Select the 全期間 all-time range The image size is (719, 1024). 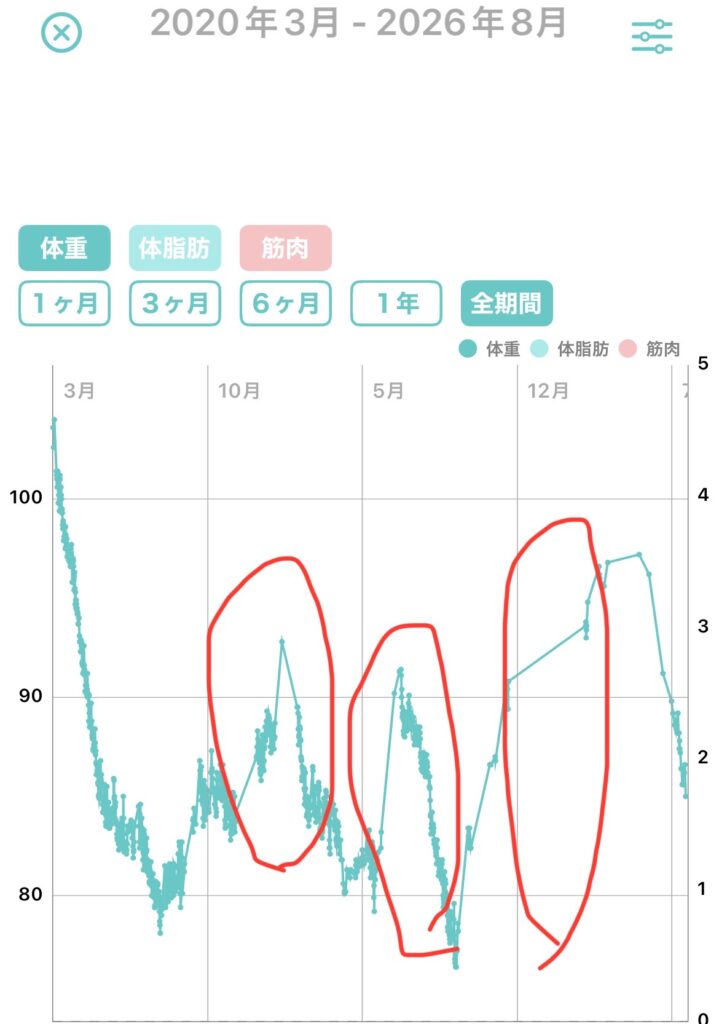[507, 303]
